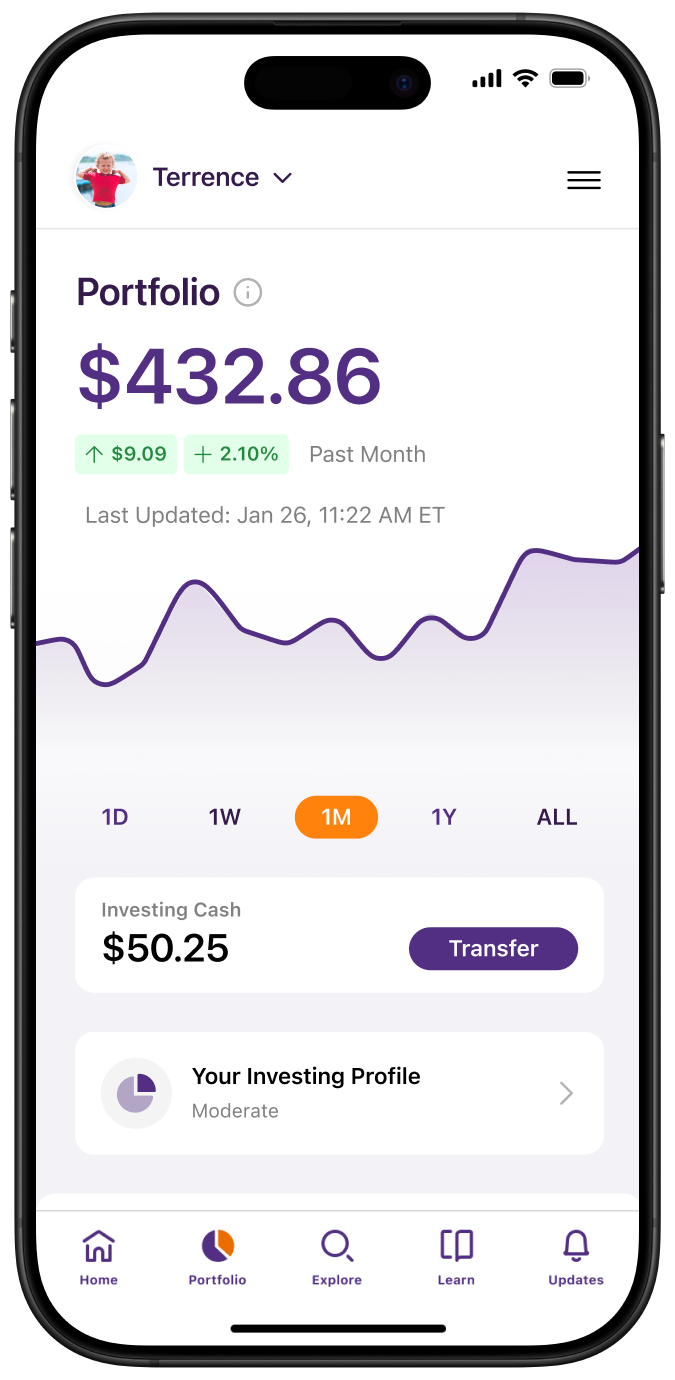Screen dimensions: 675x1380
Task: Switch to the Explore tab
Action: click(x=337, y=1258)
